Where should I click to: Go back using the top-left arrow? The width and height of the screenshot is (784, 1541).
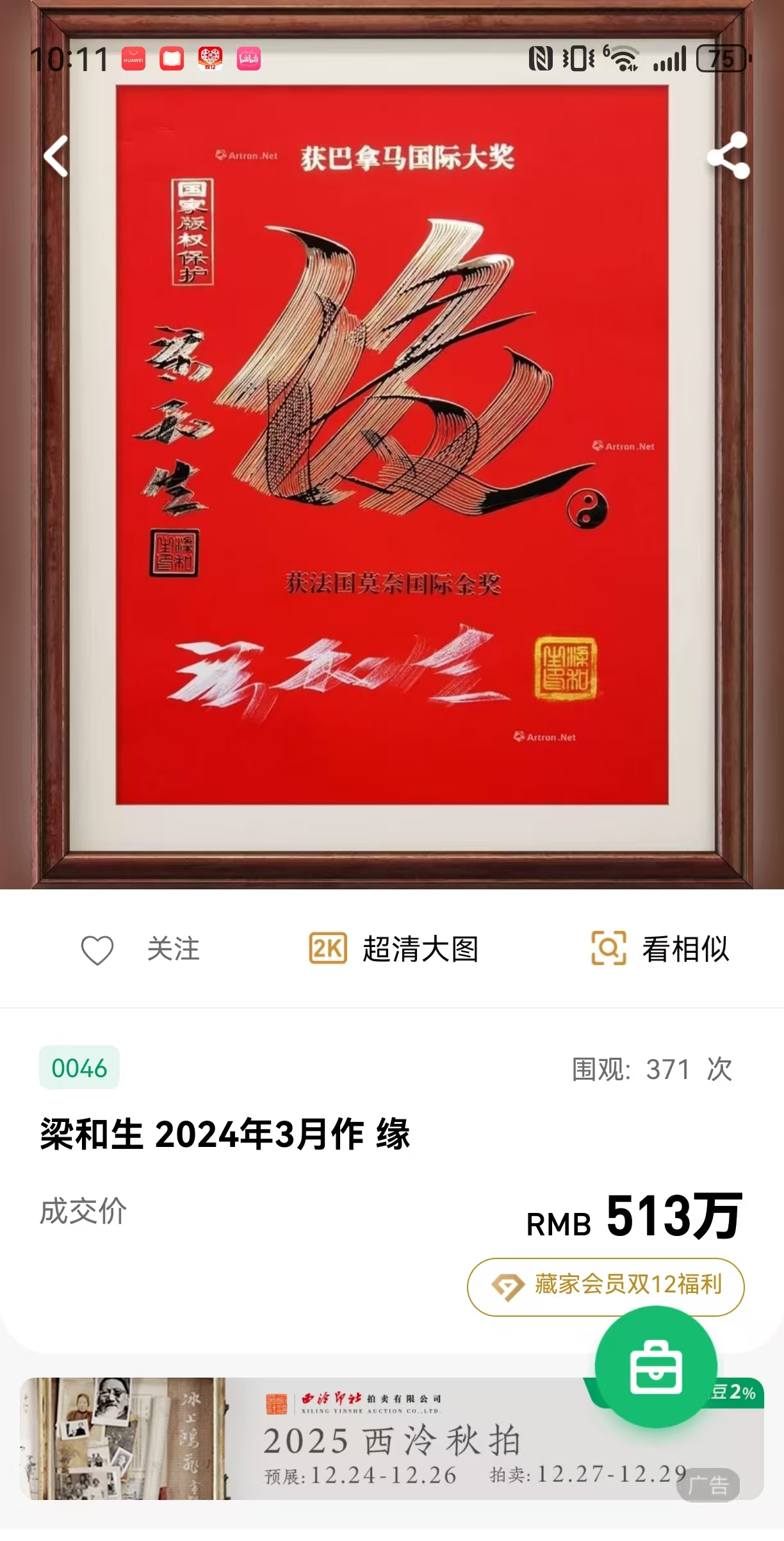(56, 156)
